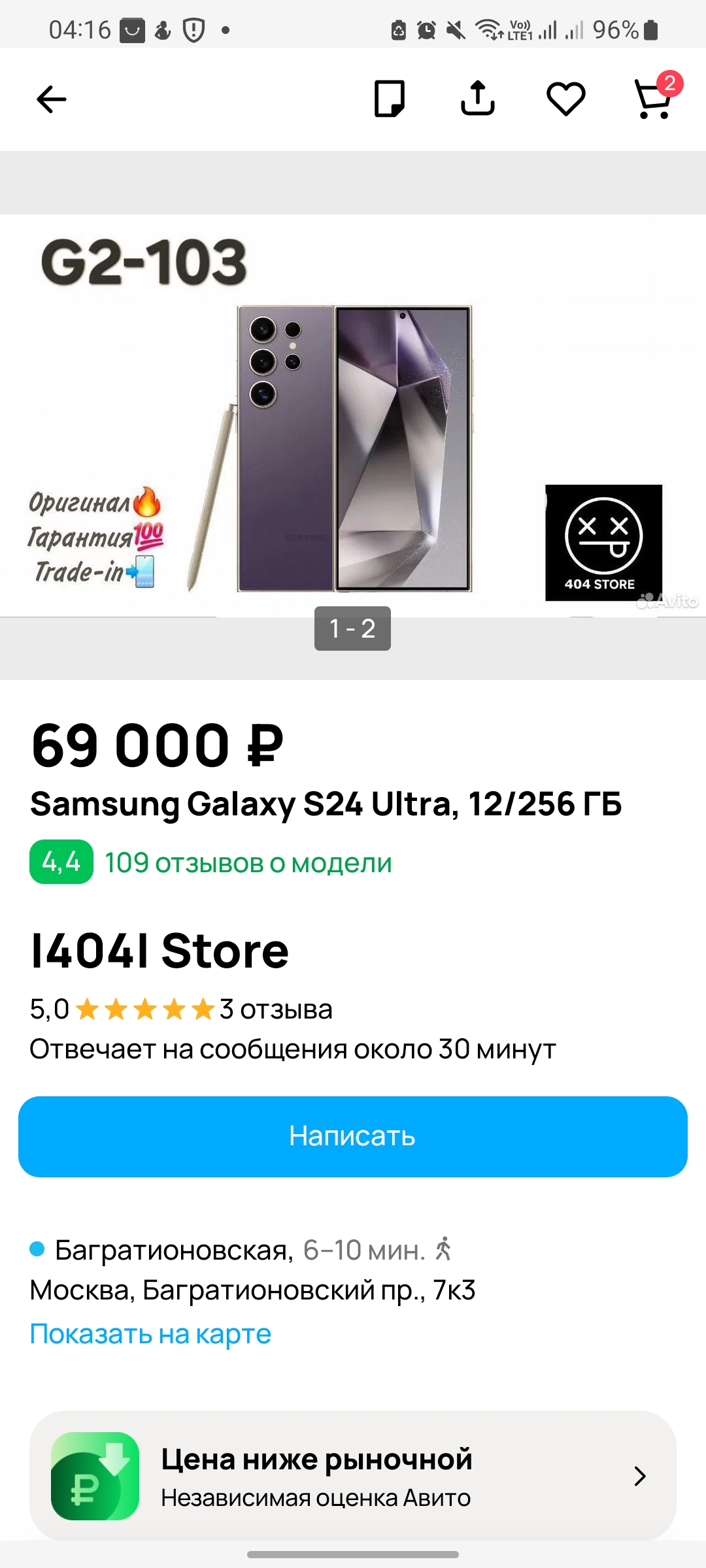Open the note icon for this listing

(x=390, y=99)
